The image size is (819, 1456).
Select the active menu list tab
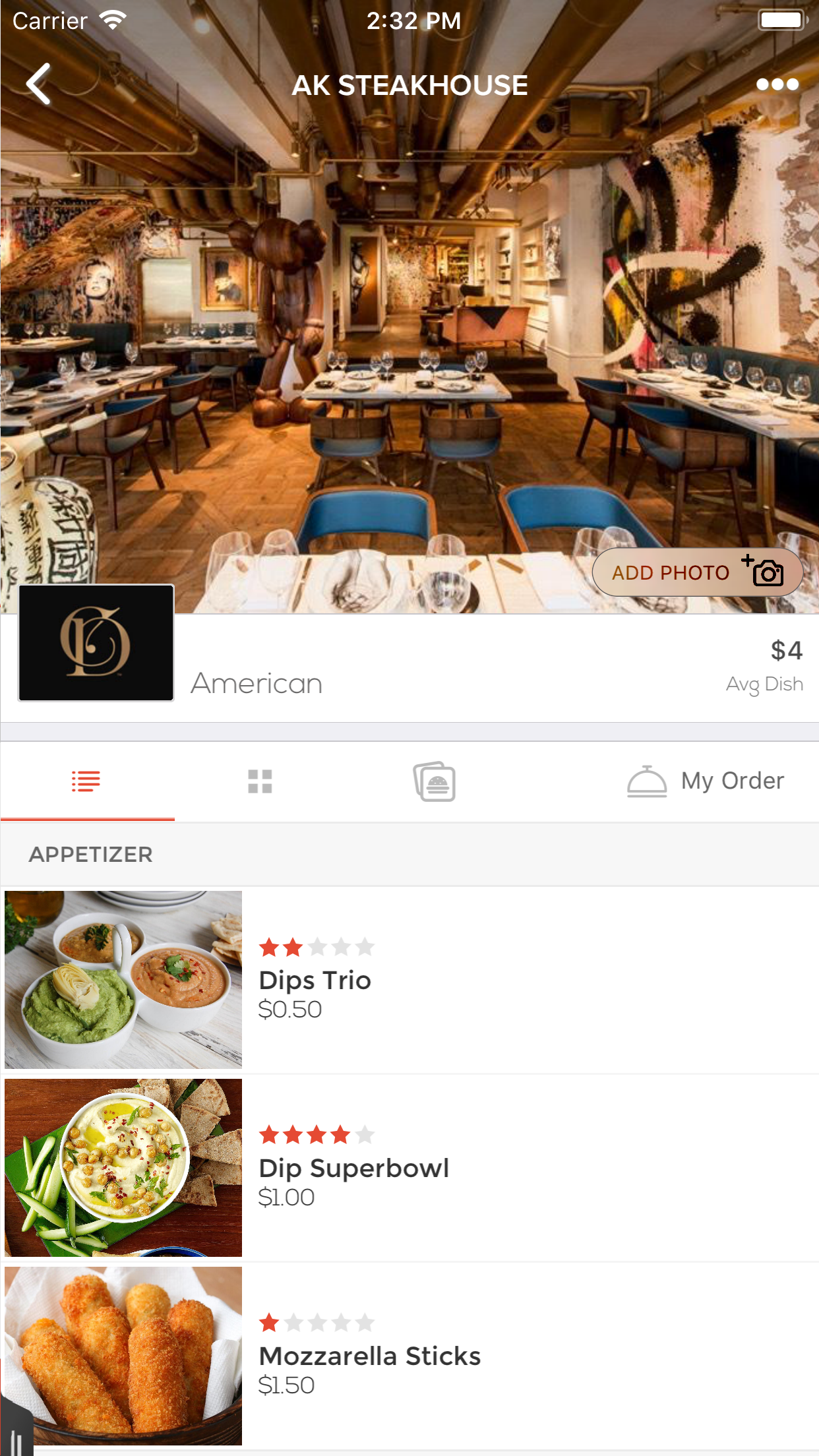[x=86, y=781]
